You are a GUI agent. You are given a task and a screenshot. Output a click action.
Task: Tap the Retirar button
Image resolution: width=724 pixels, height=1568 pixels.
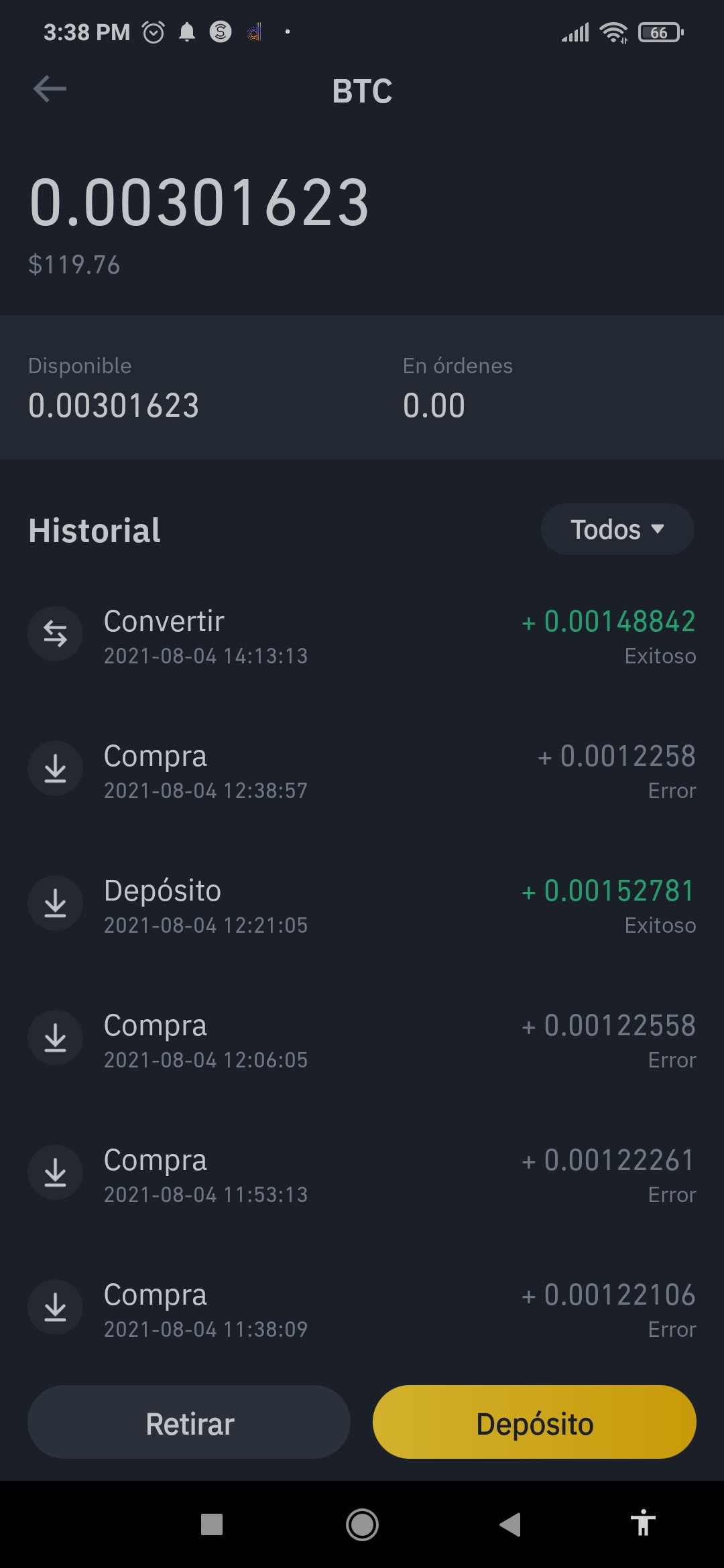tap(189, 1422)
